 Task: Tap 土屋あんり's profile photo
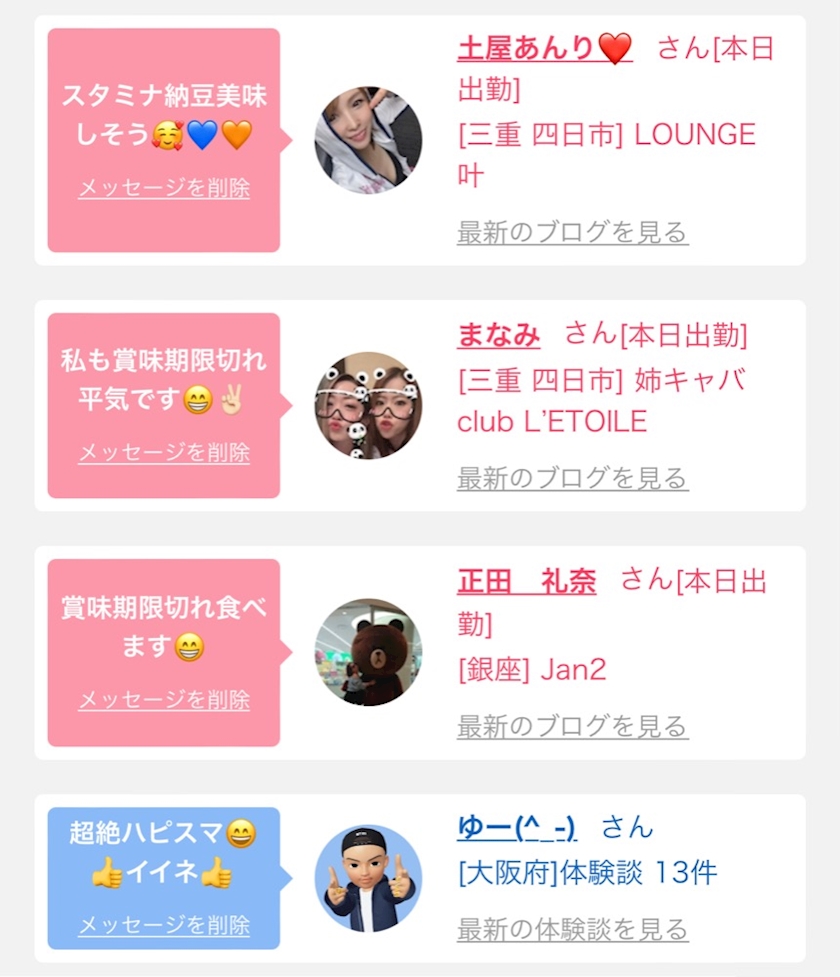click(x=368, y=140)
